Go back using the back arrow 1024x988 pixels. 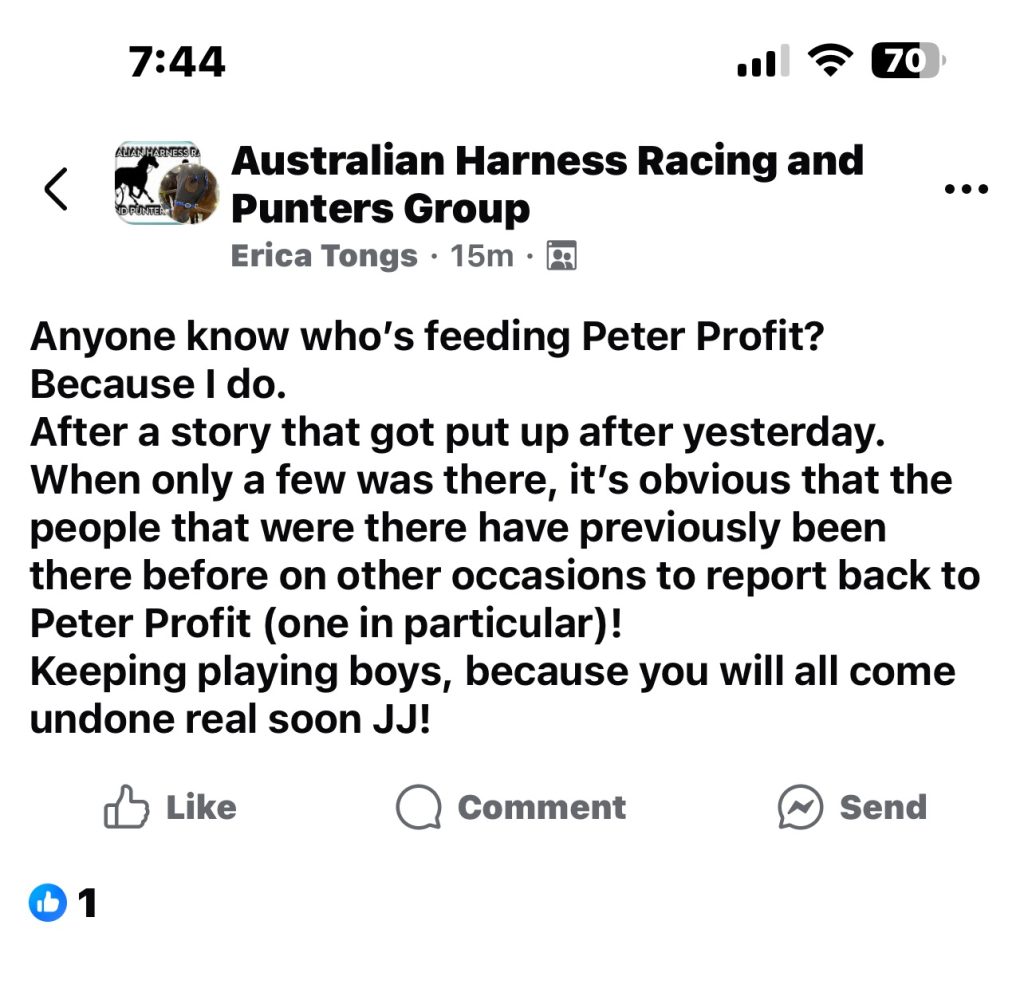[x=57, y=189]
